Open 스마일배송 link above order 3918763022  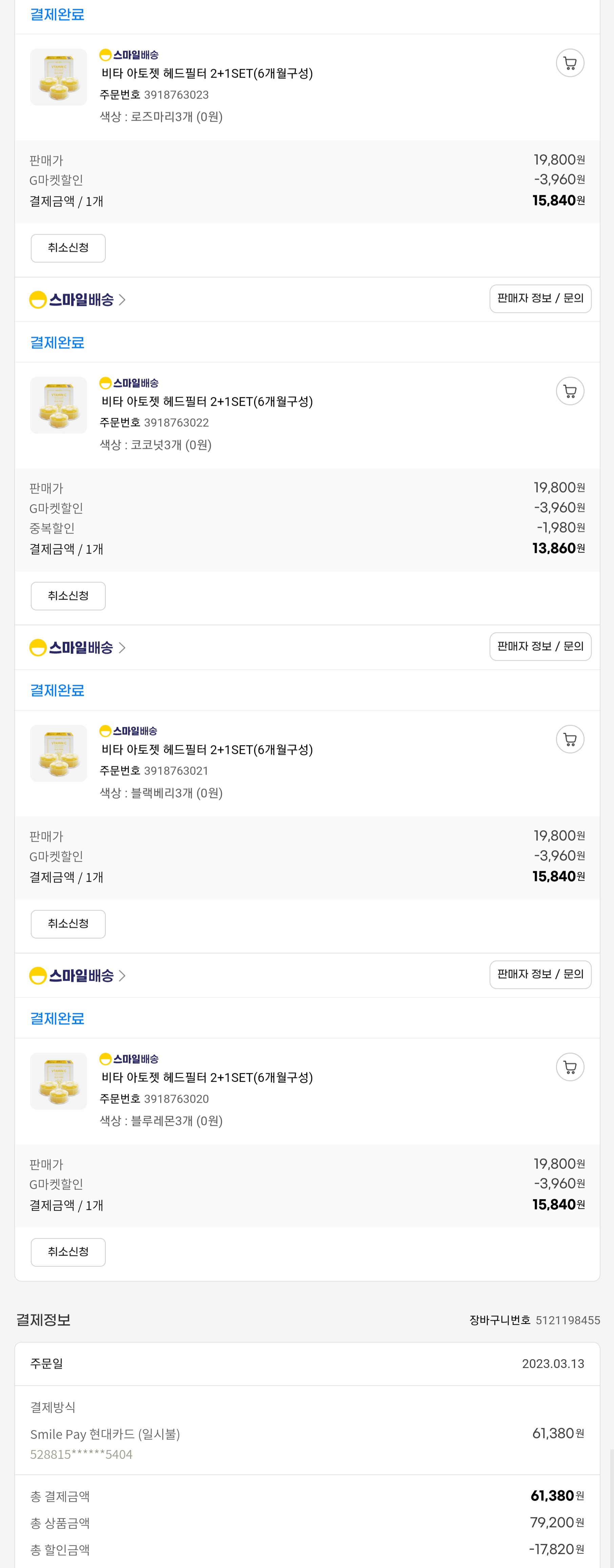click(78, 300)
